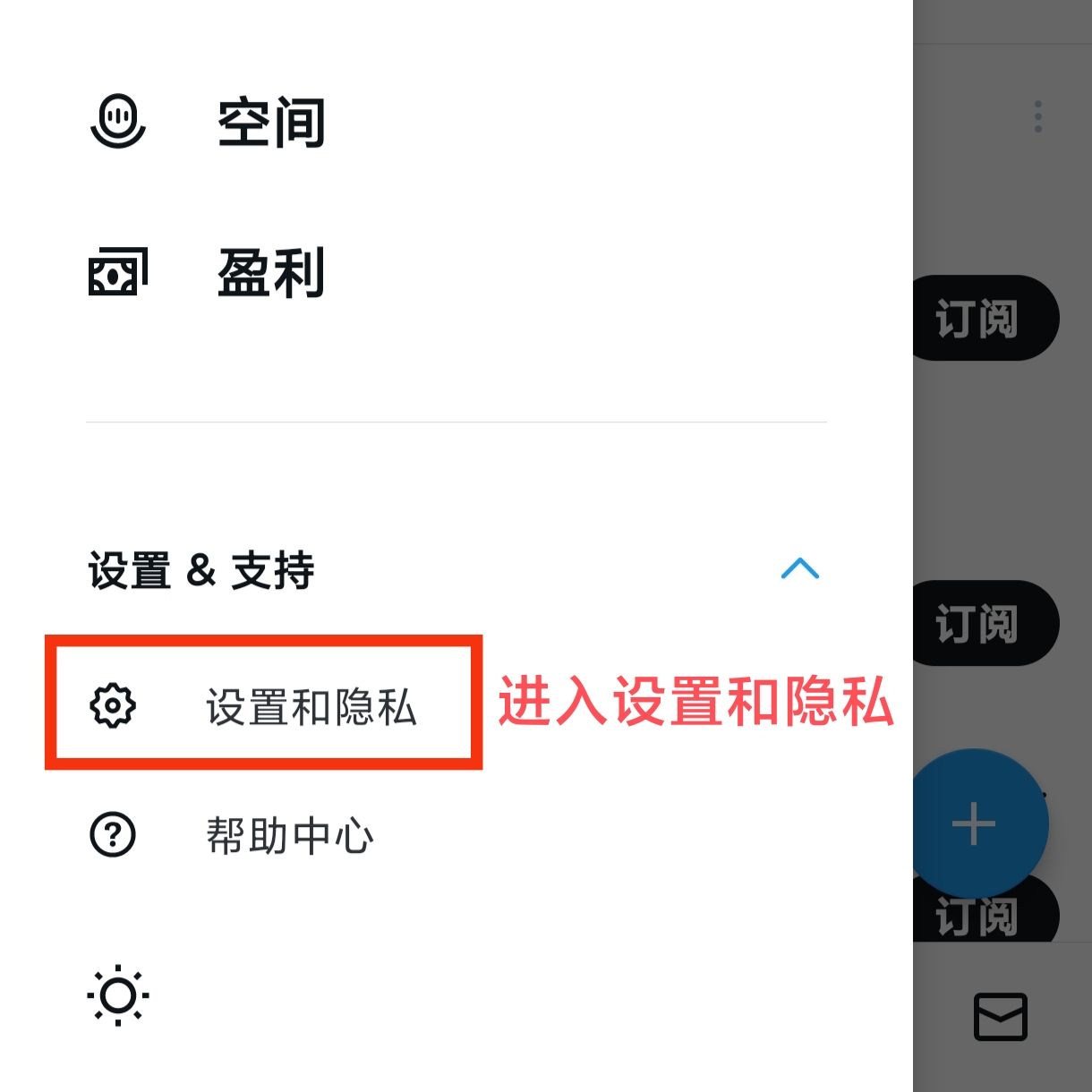The height and width of the screenshot is (1092, 1092).
Task: Collapse the 设置 & 支持 section
Action: point(799,569)
